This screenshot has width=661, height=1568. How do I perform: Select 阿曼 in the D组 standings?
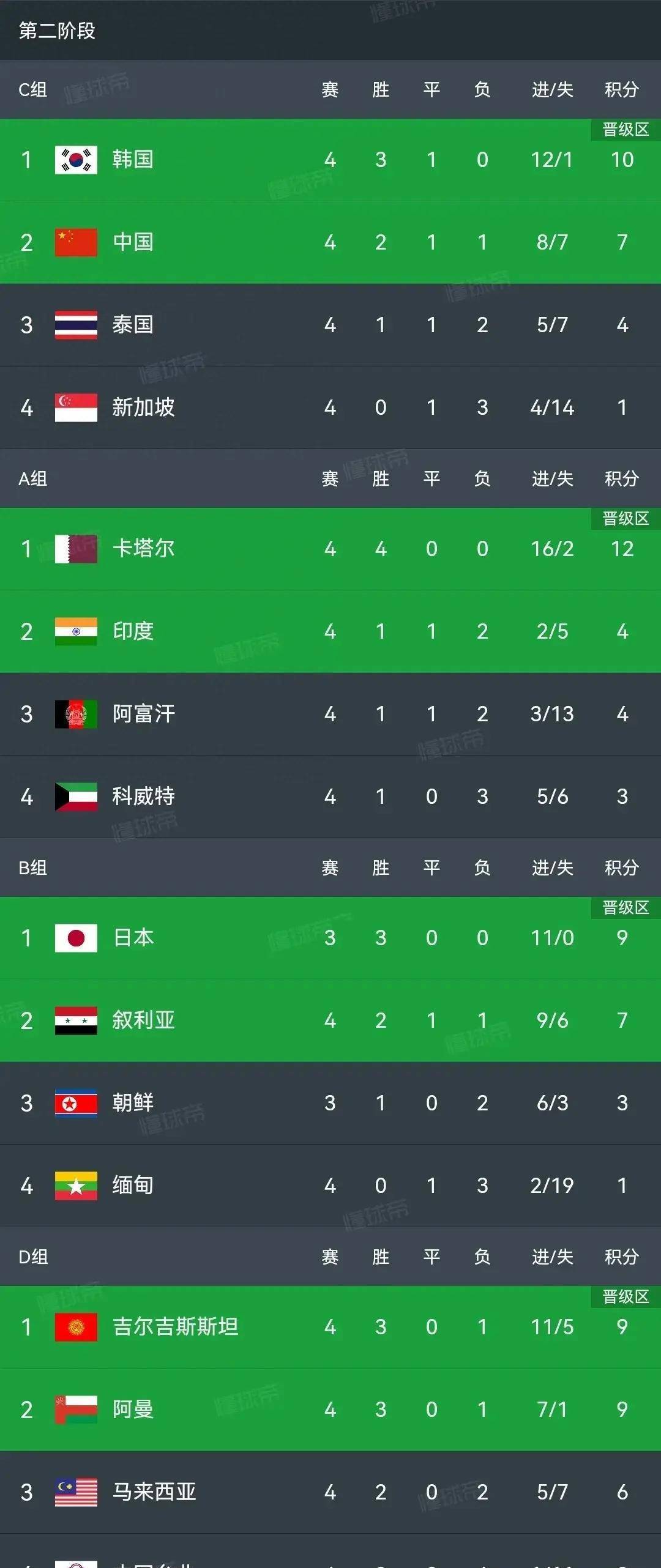133,1410
